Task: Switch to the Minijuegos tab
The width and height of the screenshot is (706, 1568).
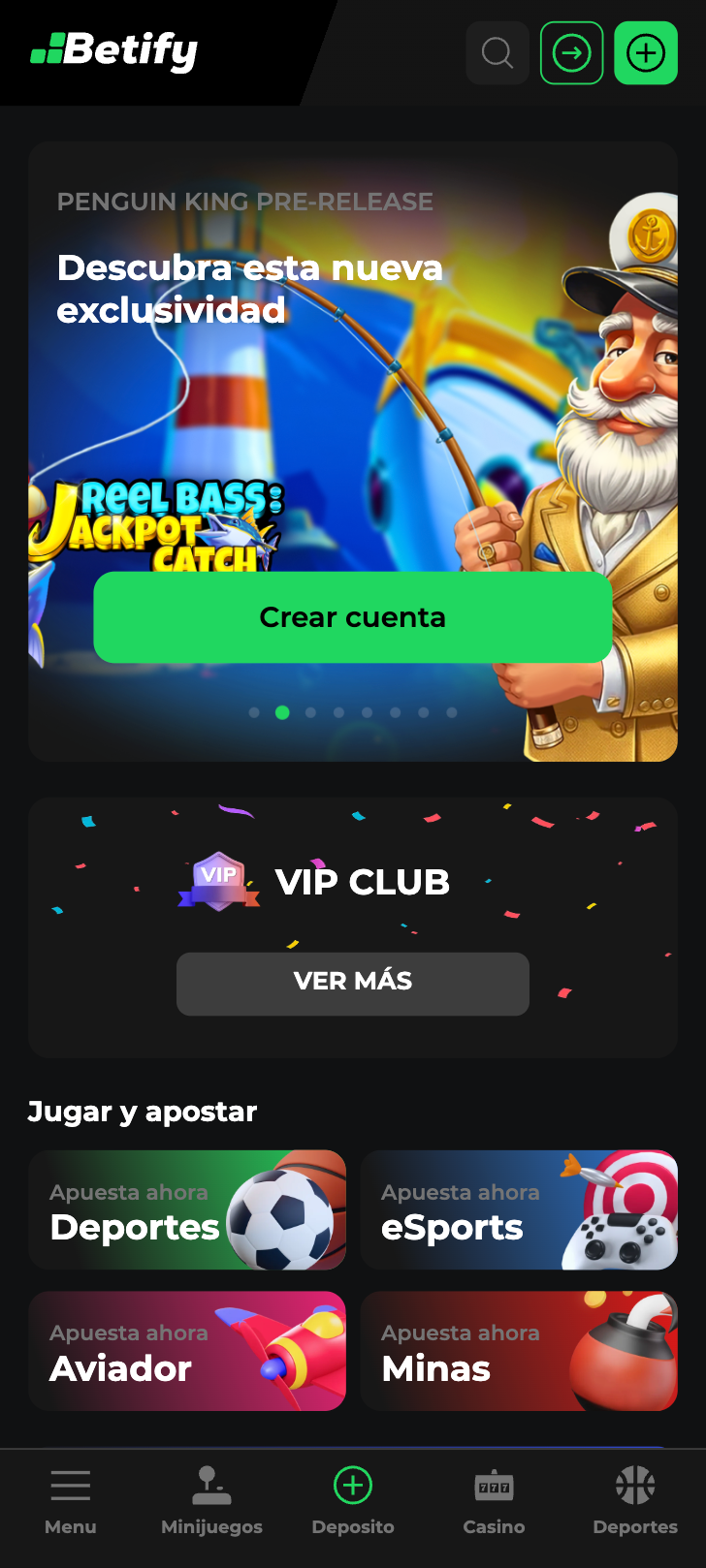Action: point(211,1501)
